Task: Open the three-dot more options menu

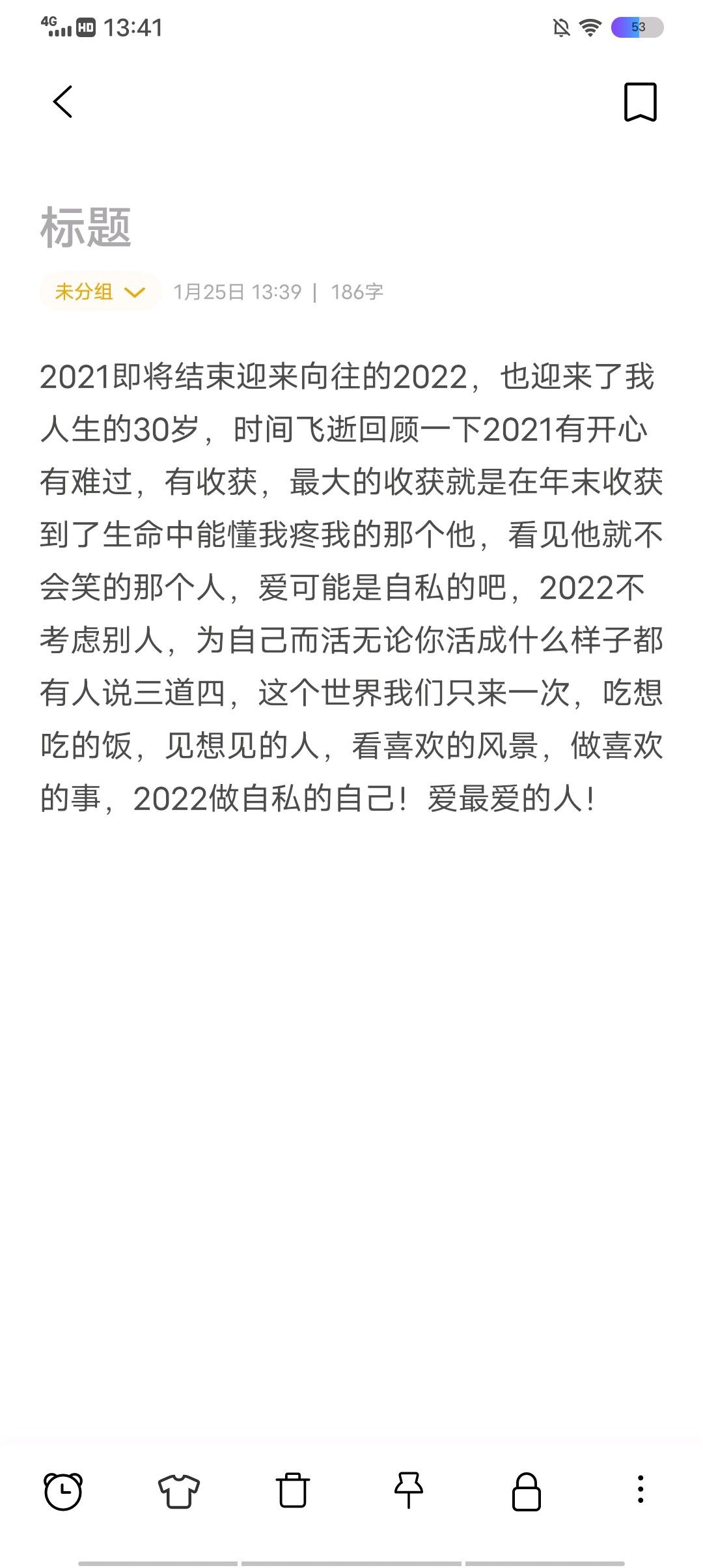Action: [x=641, y=1490]
